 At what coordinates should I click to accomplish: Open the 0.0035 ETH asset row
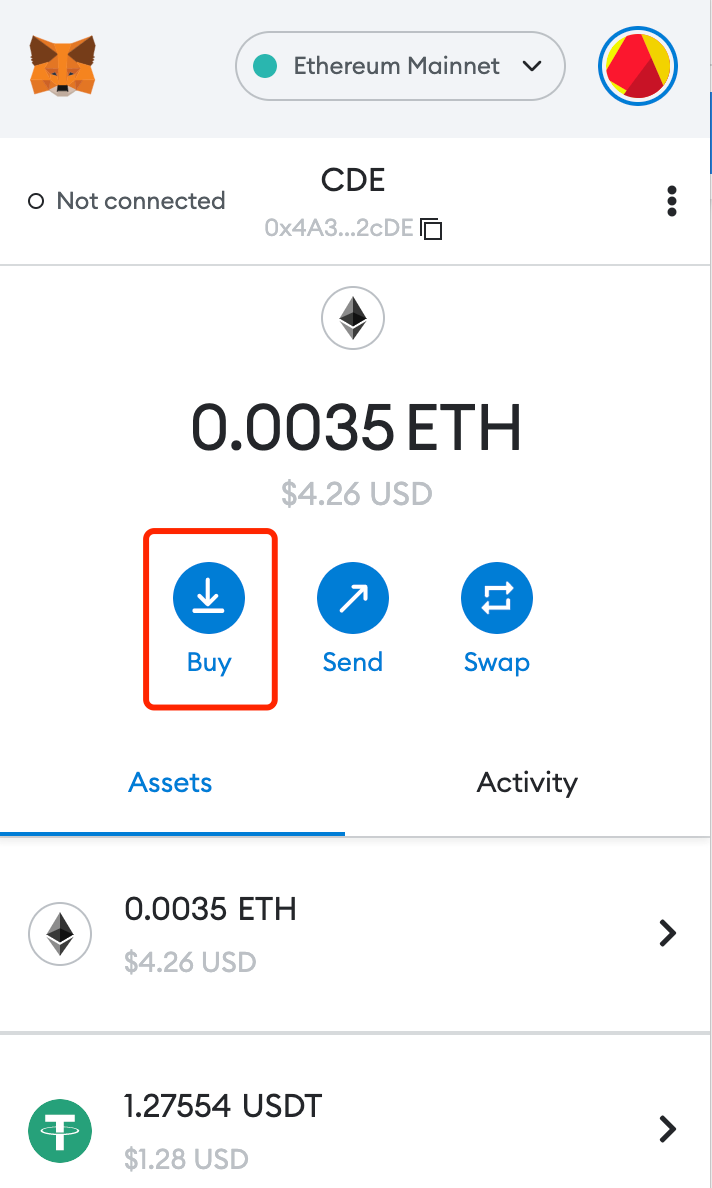(x=355, y=934)
